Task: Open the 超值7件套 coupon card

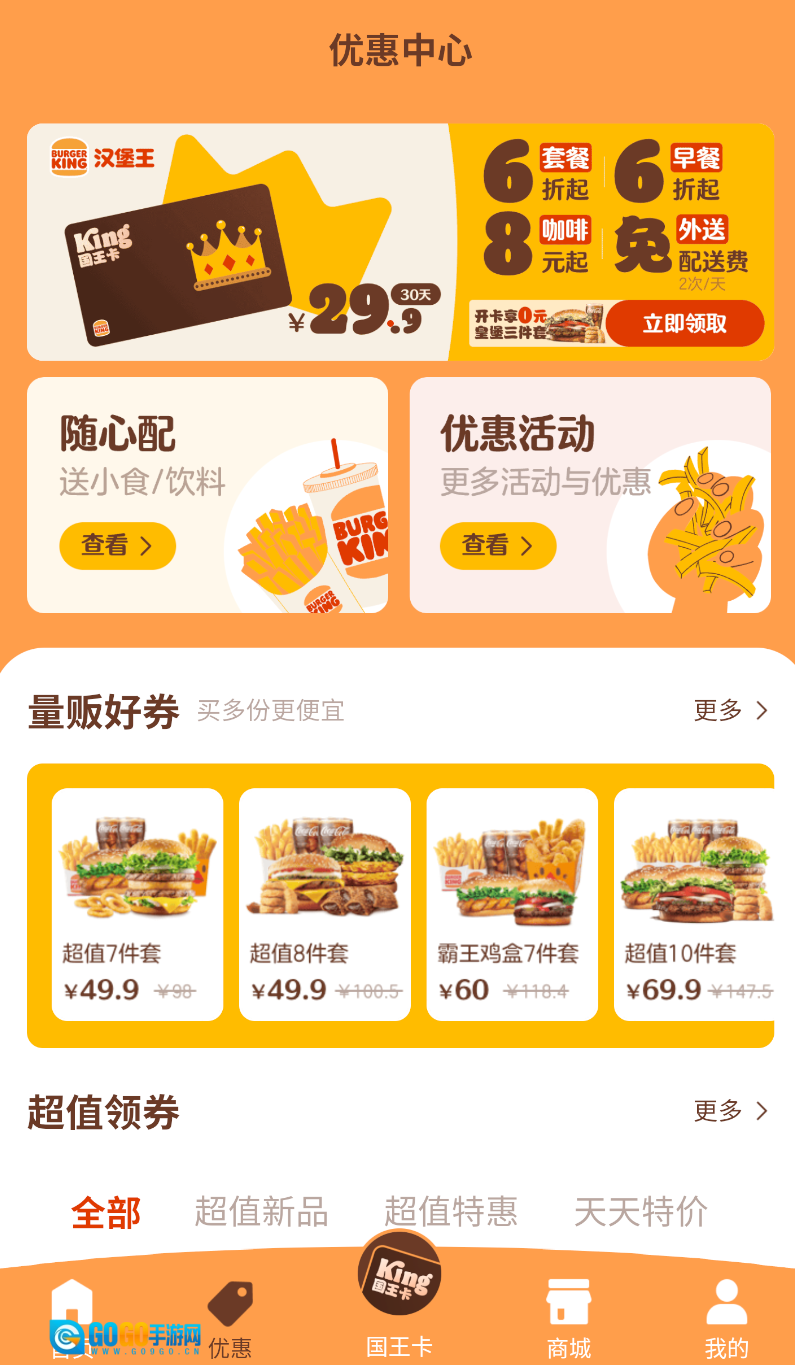Action: click(137, 904)
